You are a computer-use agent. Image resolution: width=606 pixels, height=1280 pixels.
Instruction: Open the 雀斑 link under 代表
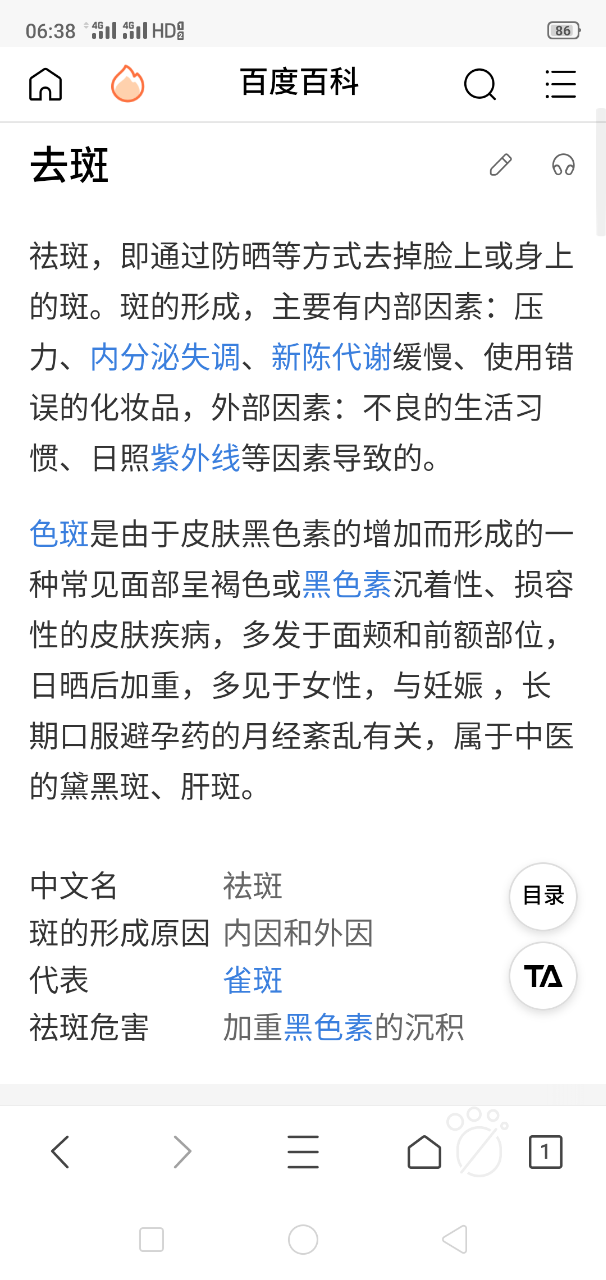click(253, 981)
